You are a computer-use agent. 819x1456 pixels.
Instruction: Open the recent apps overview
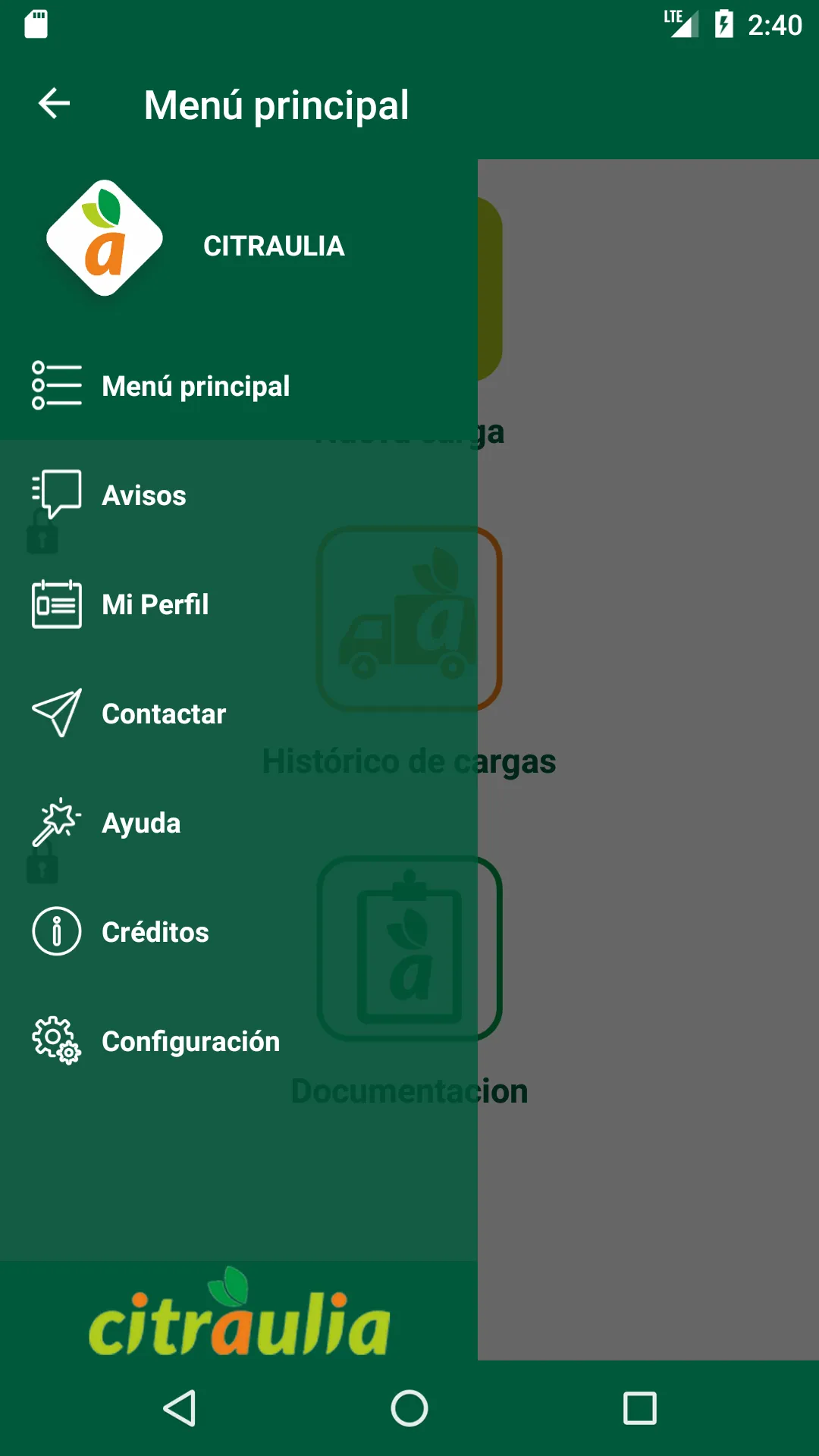(x=639, y=1408)
